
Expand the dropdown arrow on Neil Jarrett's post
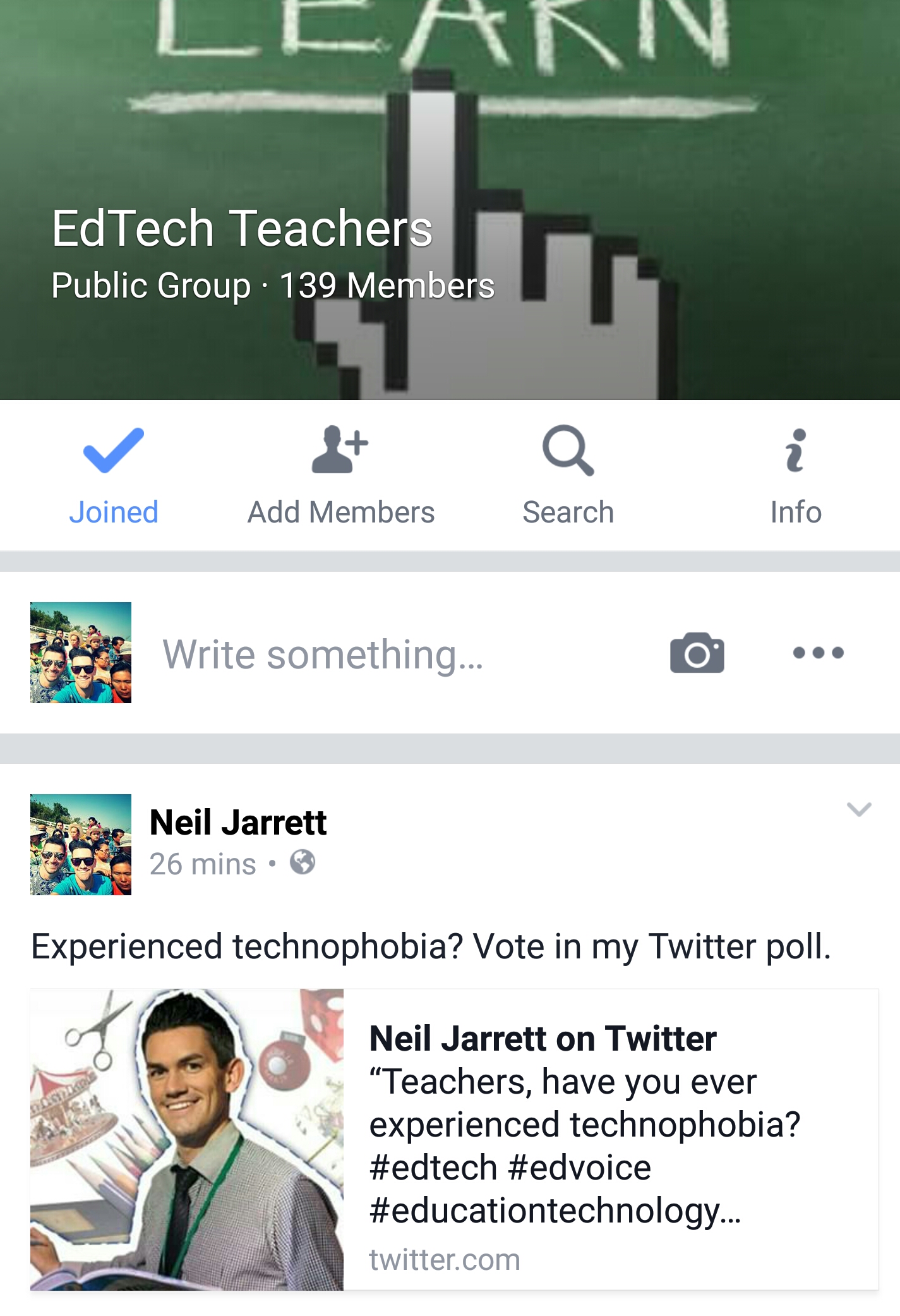point(858,809)
